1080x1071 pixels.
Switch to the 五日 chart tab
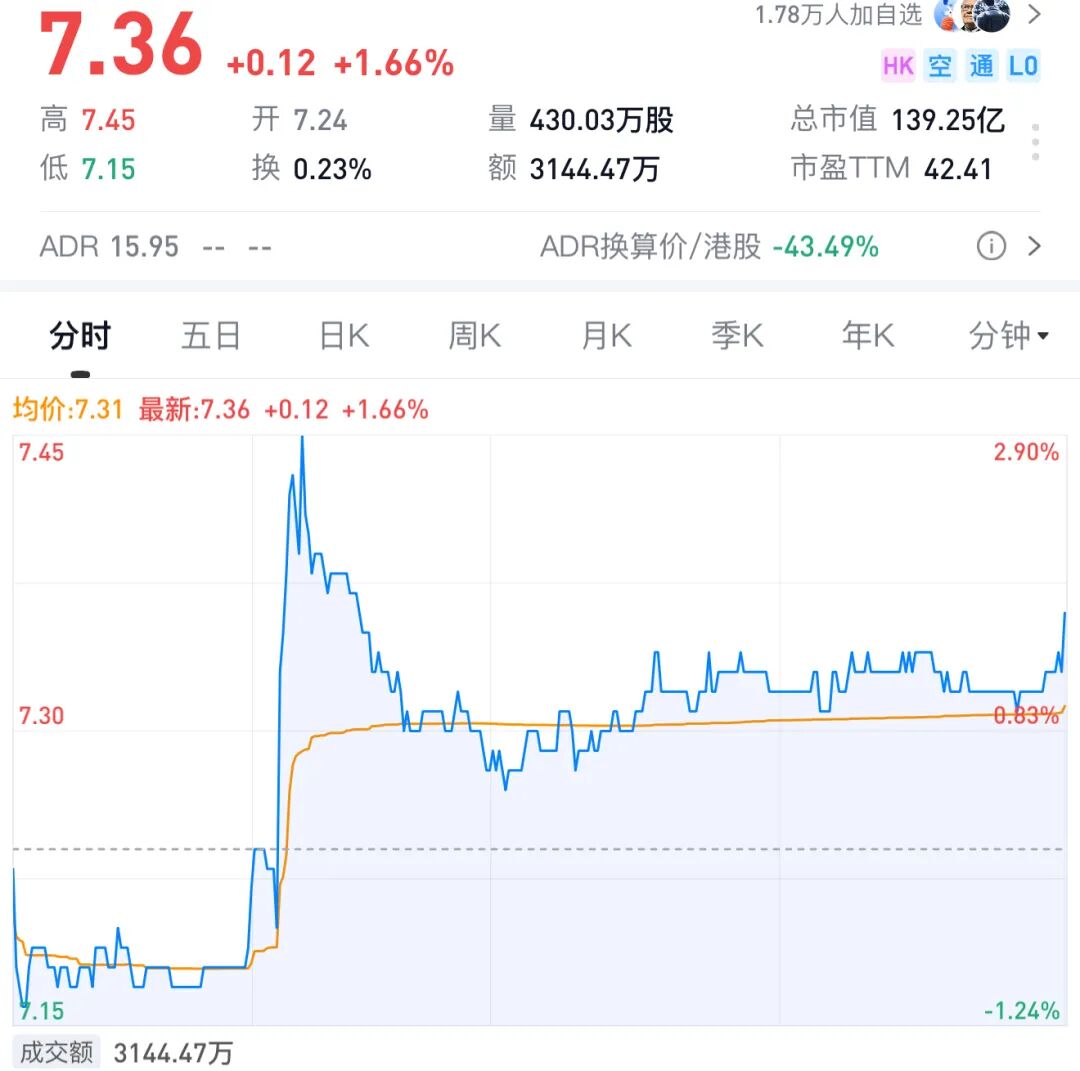click(211, 337)
